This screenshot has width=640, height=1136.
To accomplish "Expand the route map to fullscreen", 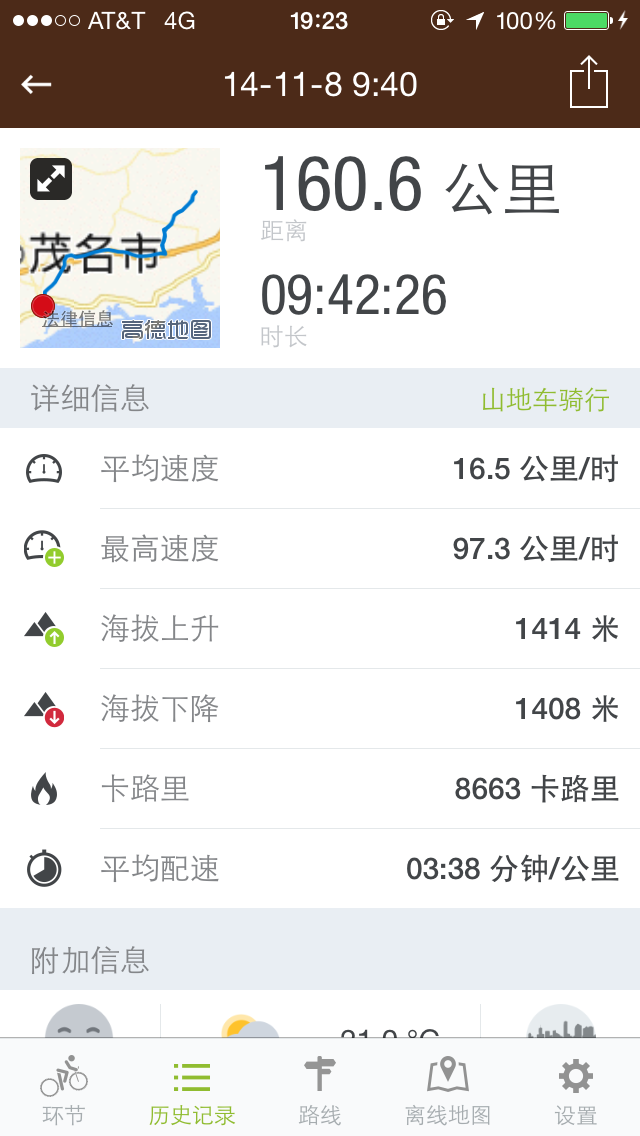I will pyautogui.click(x=50, y=179).
